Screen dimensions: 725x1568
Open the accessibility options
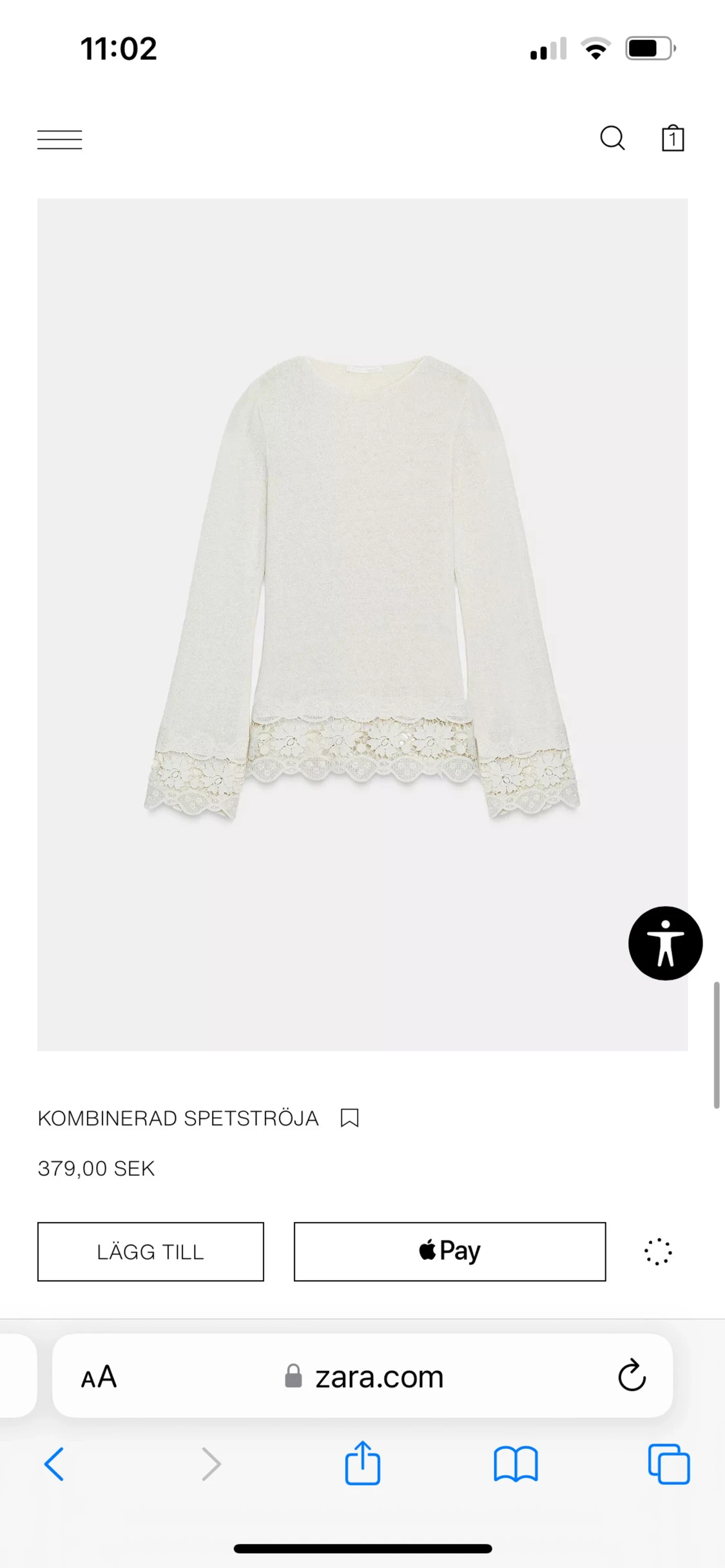click(x=665, y=942)
